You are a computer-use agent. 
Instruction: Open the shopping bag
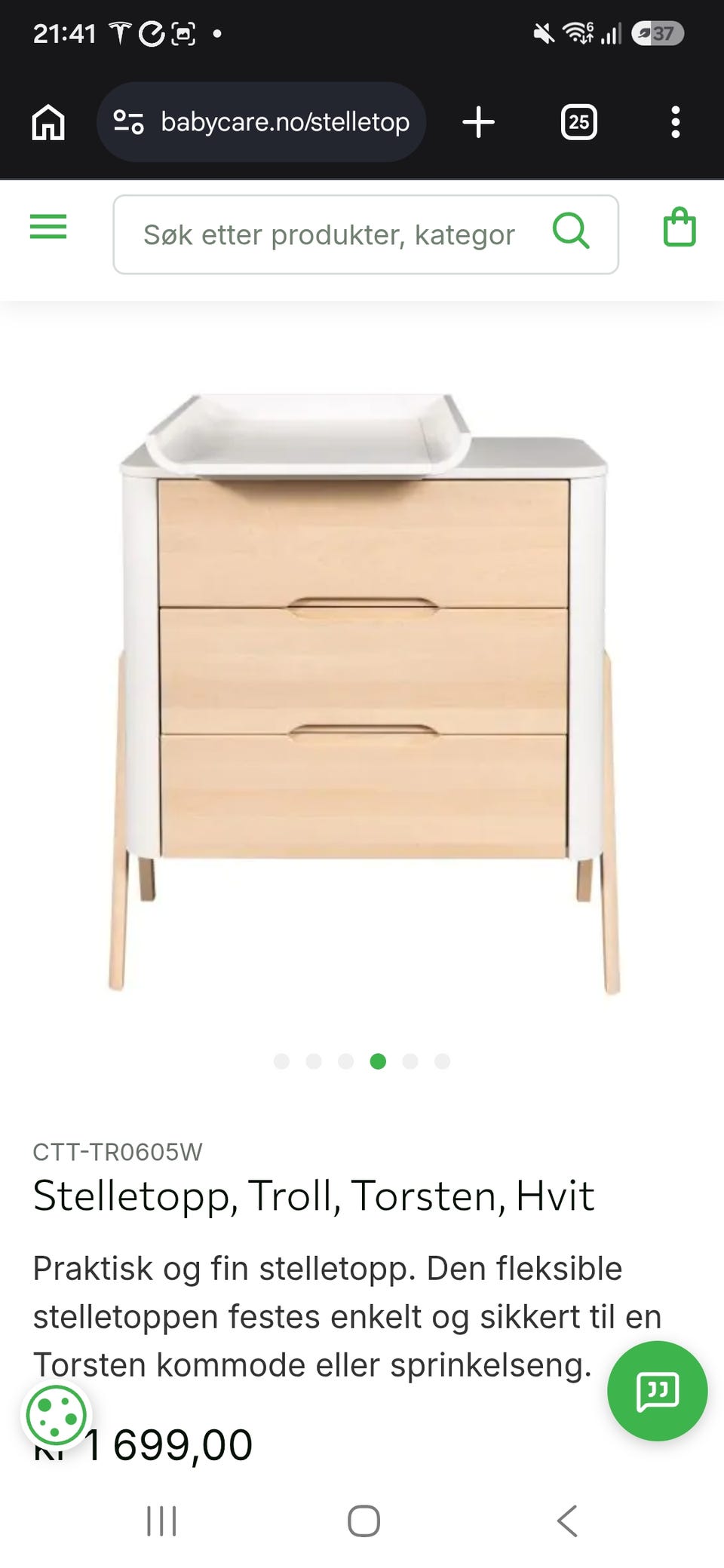(x=680, y=227)
